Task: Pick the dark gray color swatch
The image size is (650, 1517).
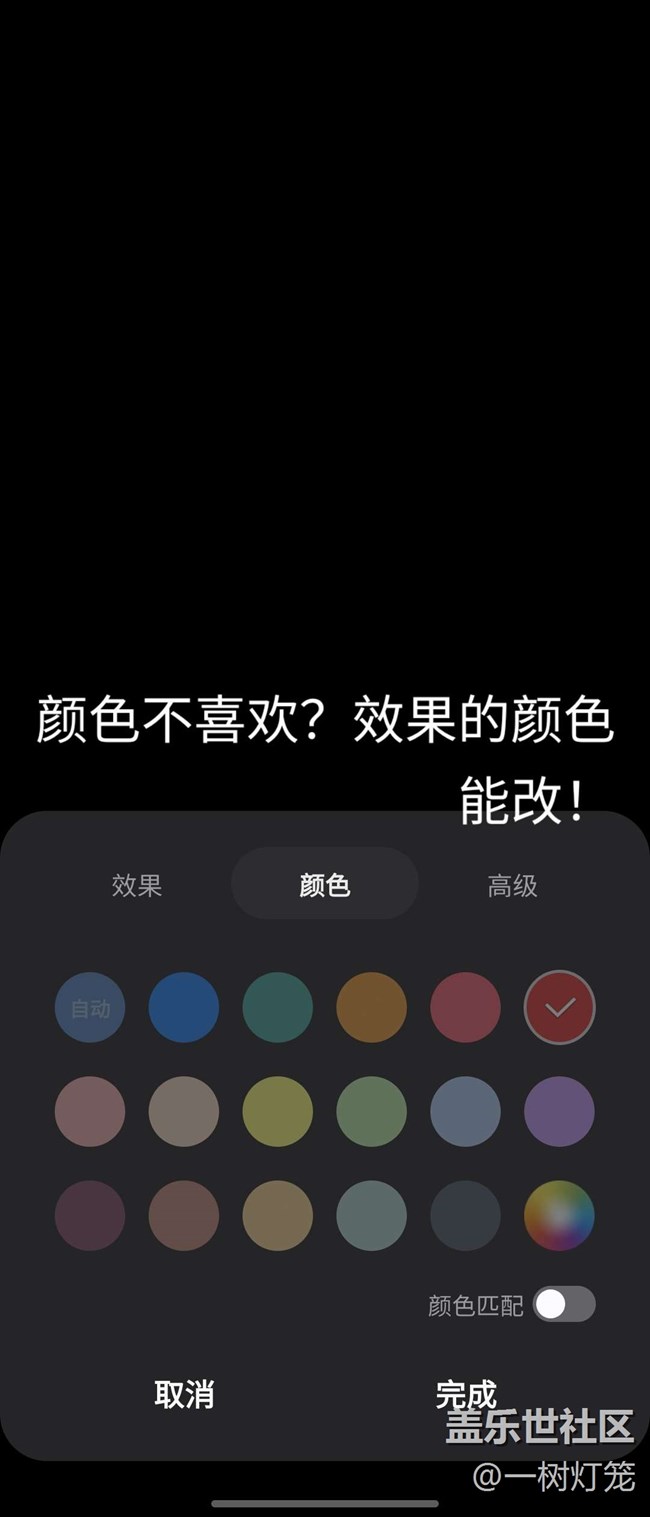Action: 466,1215
